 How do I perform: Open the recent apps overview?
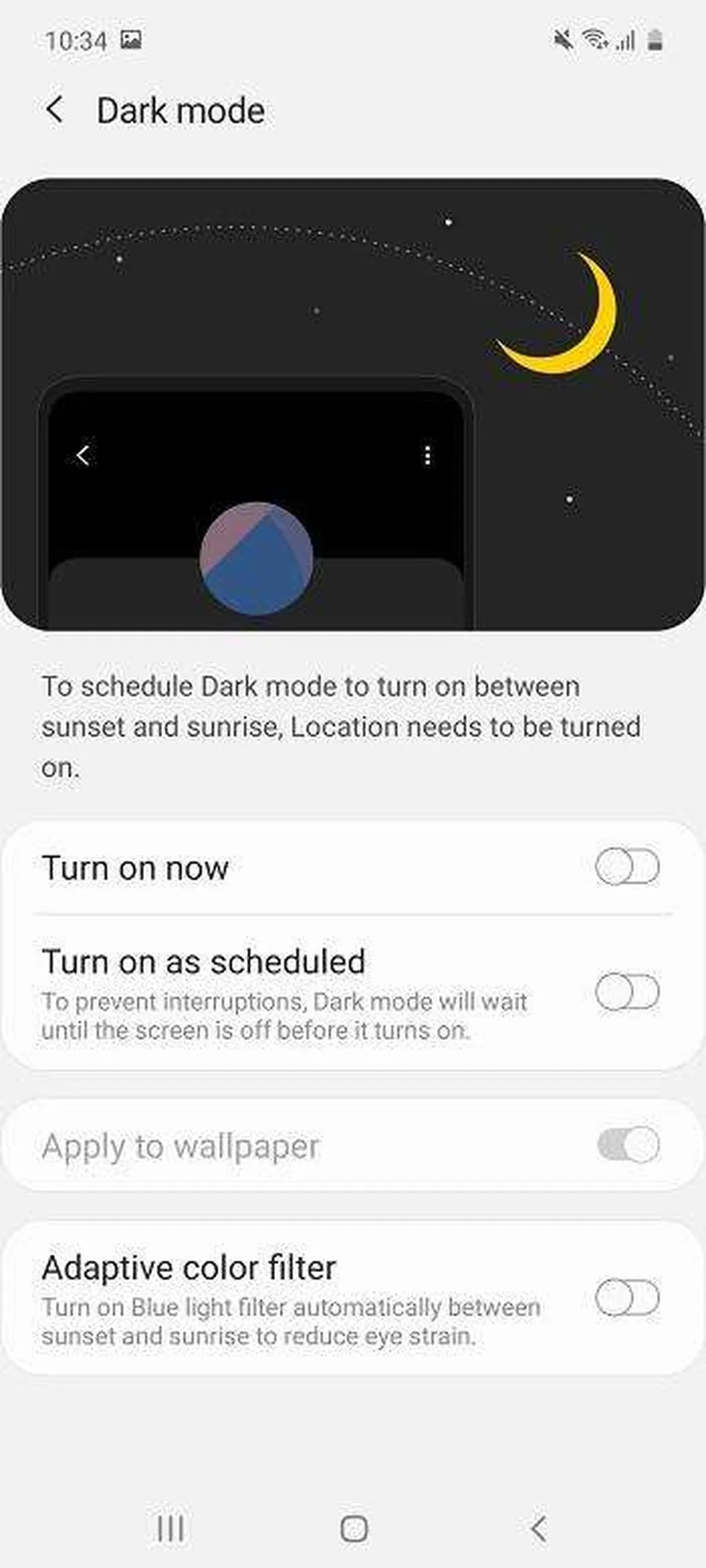[x=170, y=1529]
